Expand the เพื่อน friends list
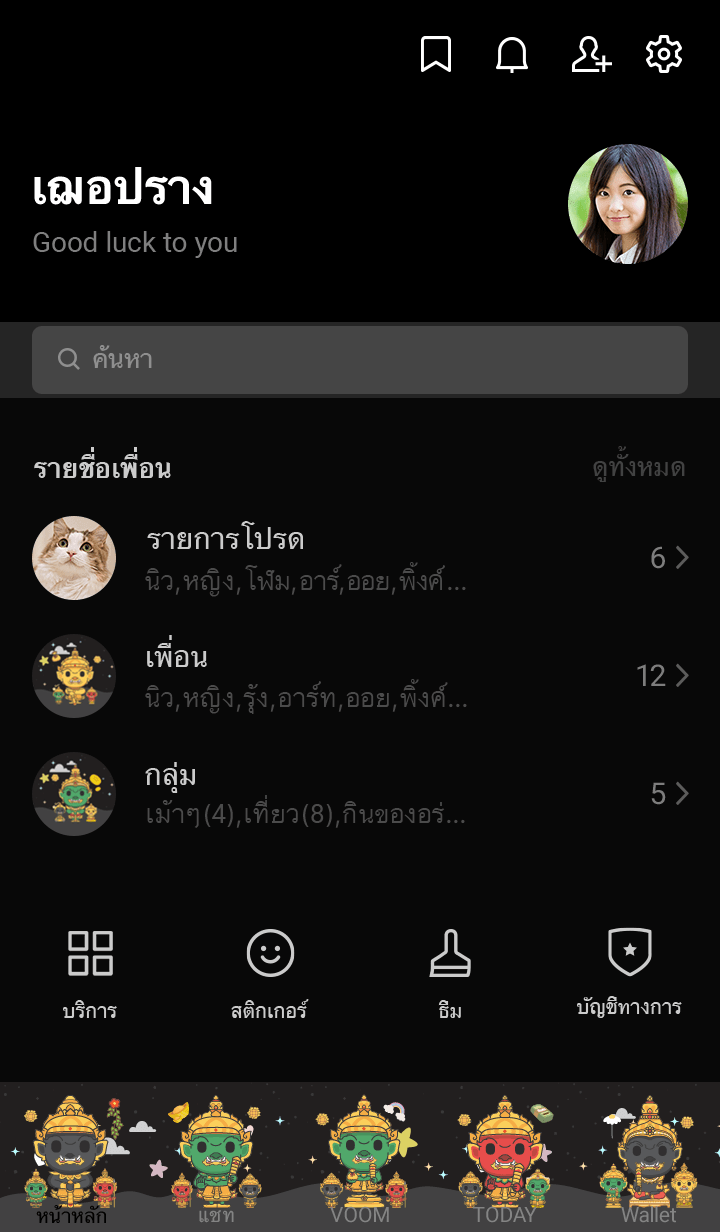The height and width of the screenshot is (1232, 720). 360,676
